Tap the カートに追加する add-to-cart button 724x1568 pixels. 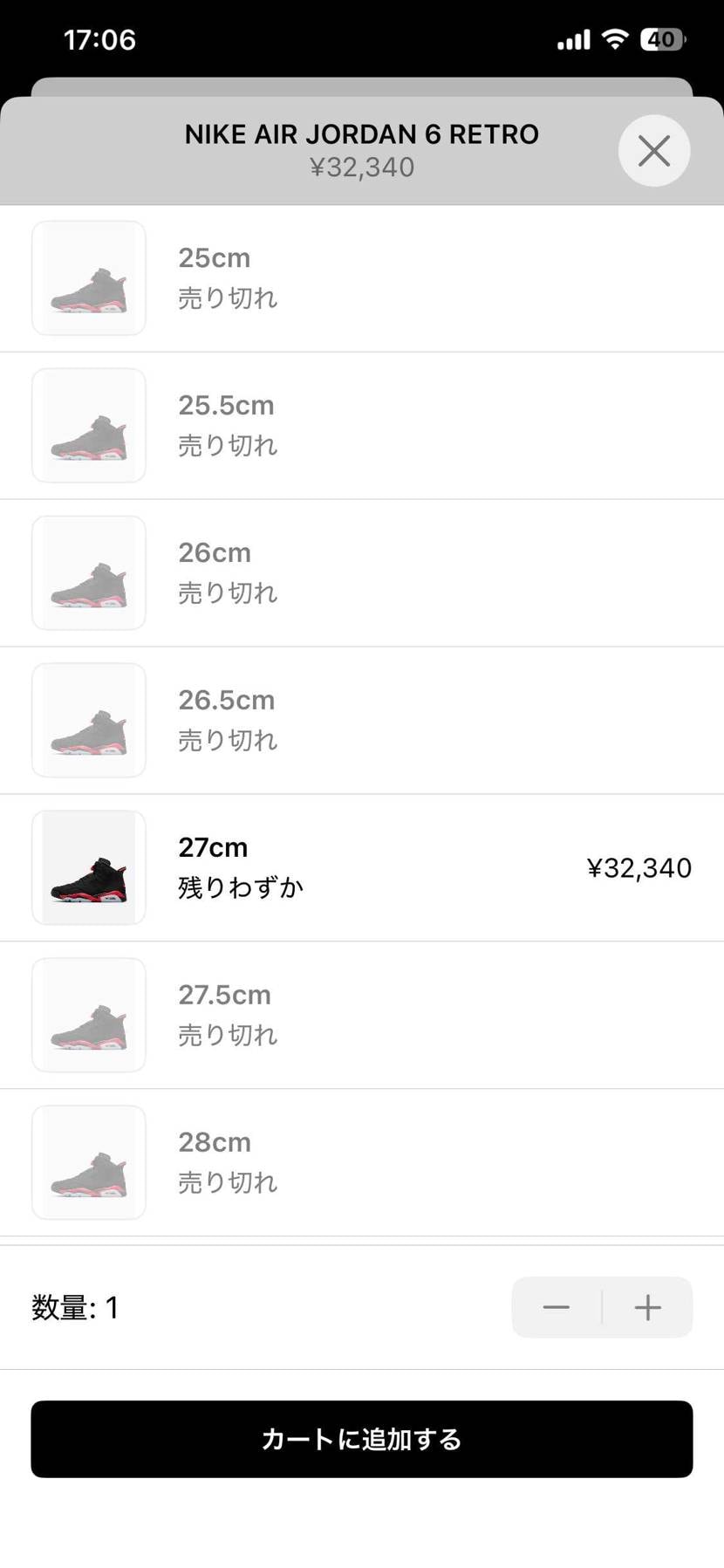[362, 1440]
